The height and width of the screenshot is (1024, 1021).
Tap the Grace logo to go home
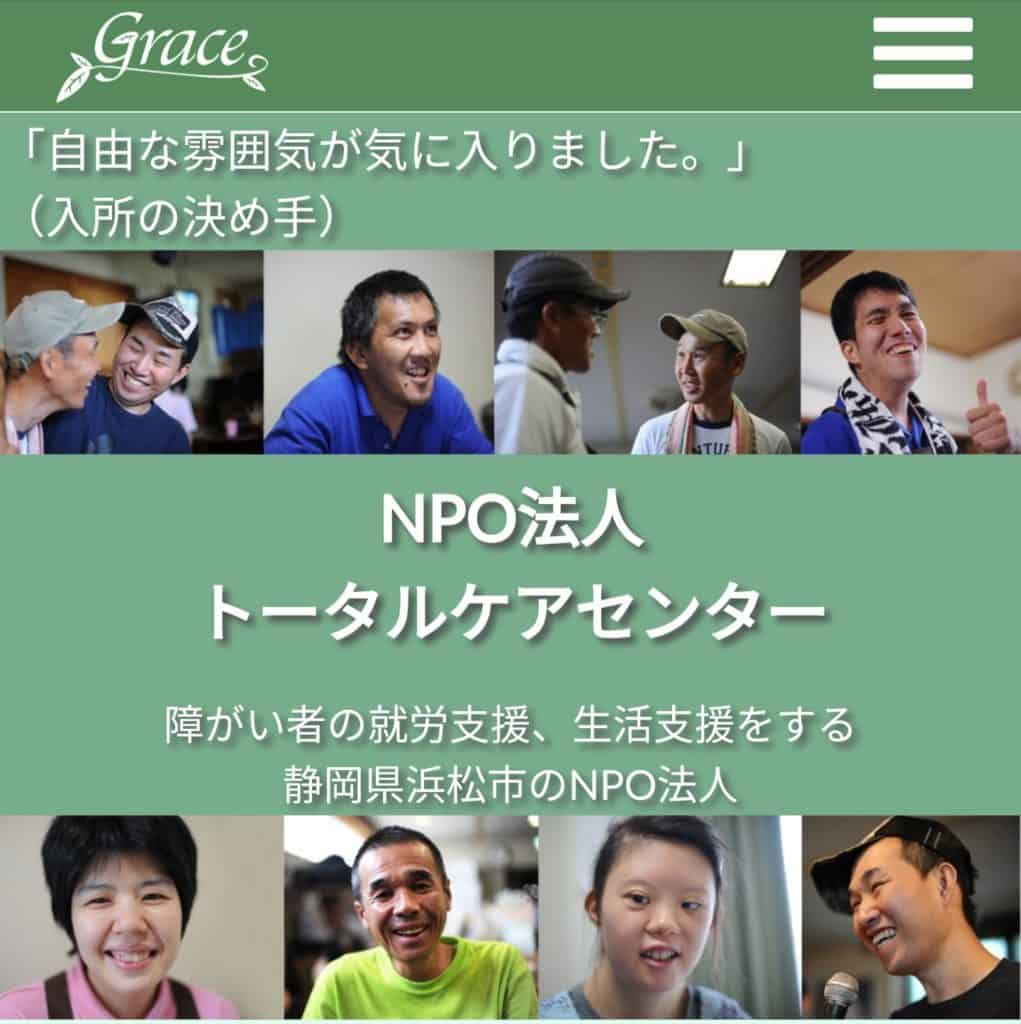click(163, 56)
